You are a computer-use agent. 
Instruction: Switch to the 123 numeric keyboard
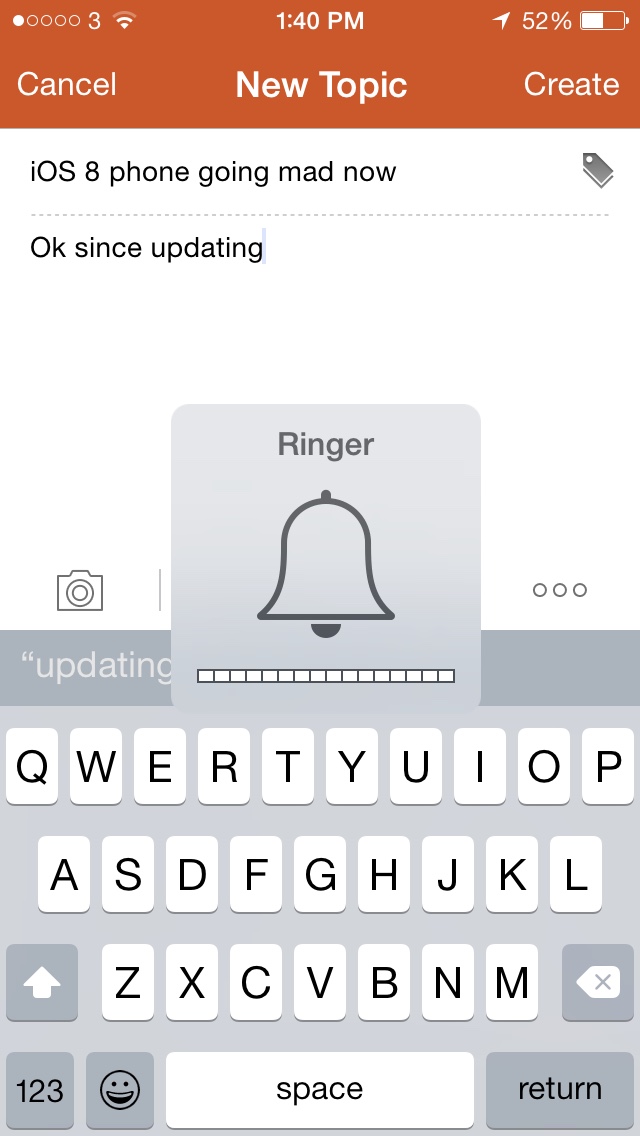click(40, 1090)
